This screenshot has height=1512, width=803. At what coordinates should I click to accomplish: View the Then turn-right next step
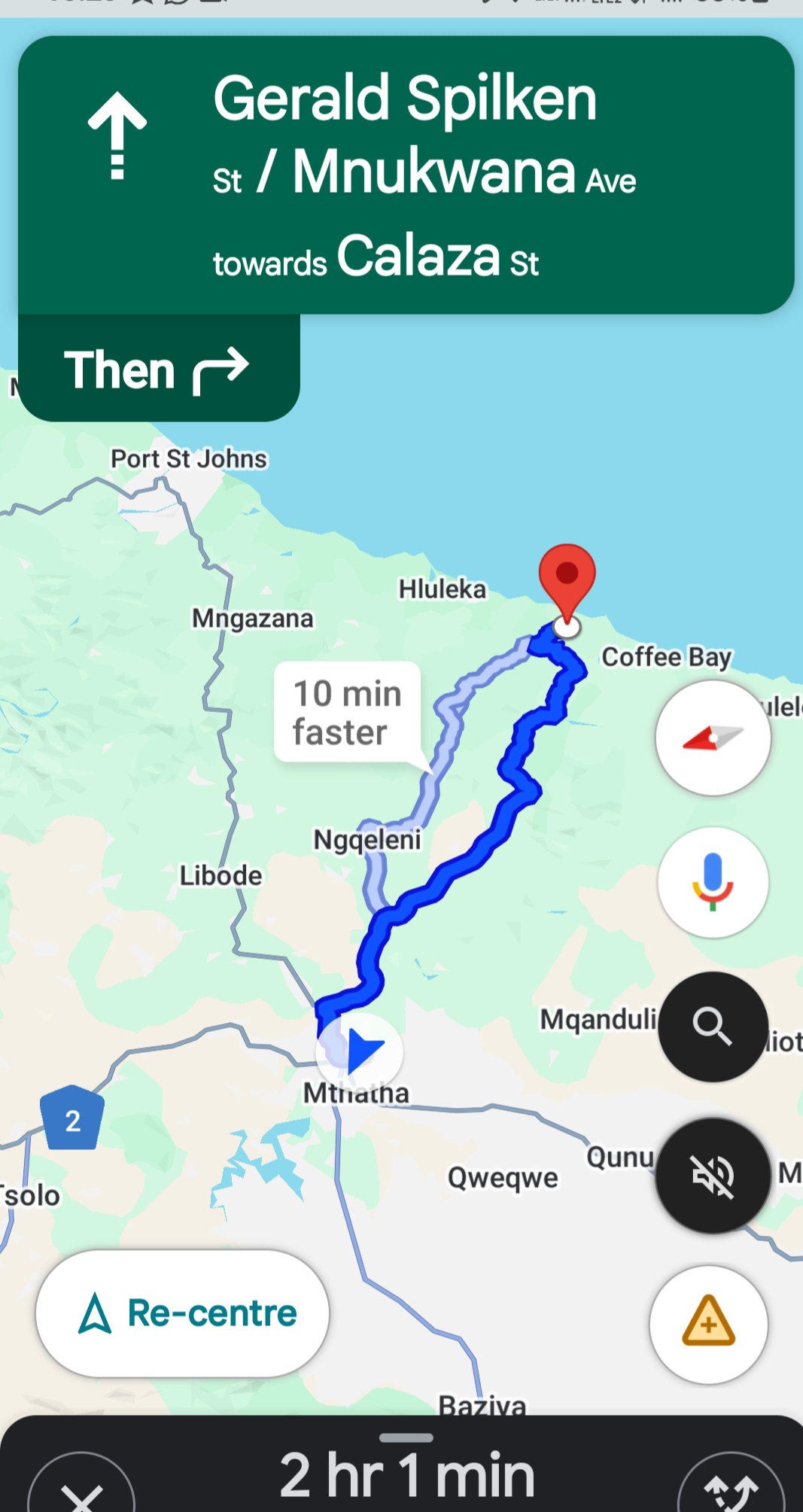[x=159, y=370]
